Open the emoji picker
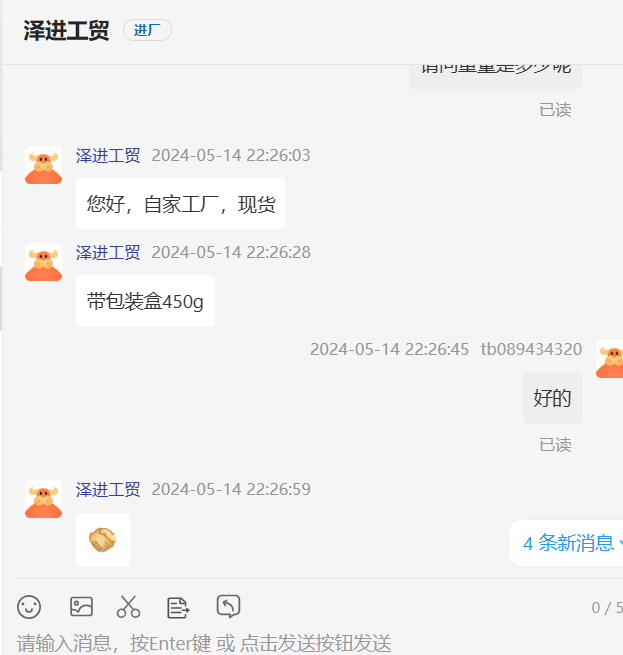The width and height of the screenshot is (623, 655). 29,606
